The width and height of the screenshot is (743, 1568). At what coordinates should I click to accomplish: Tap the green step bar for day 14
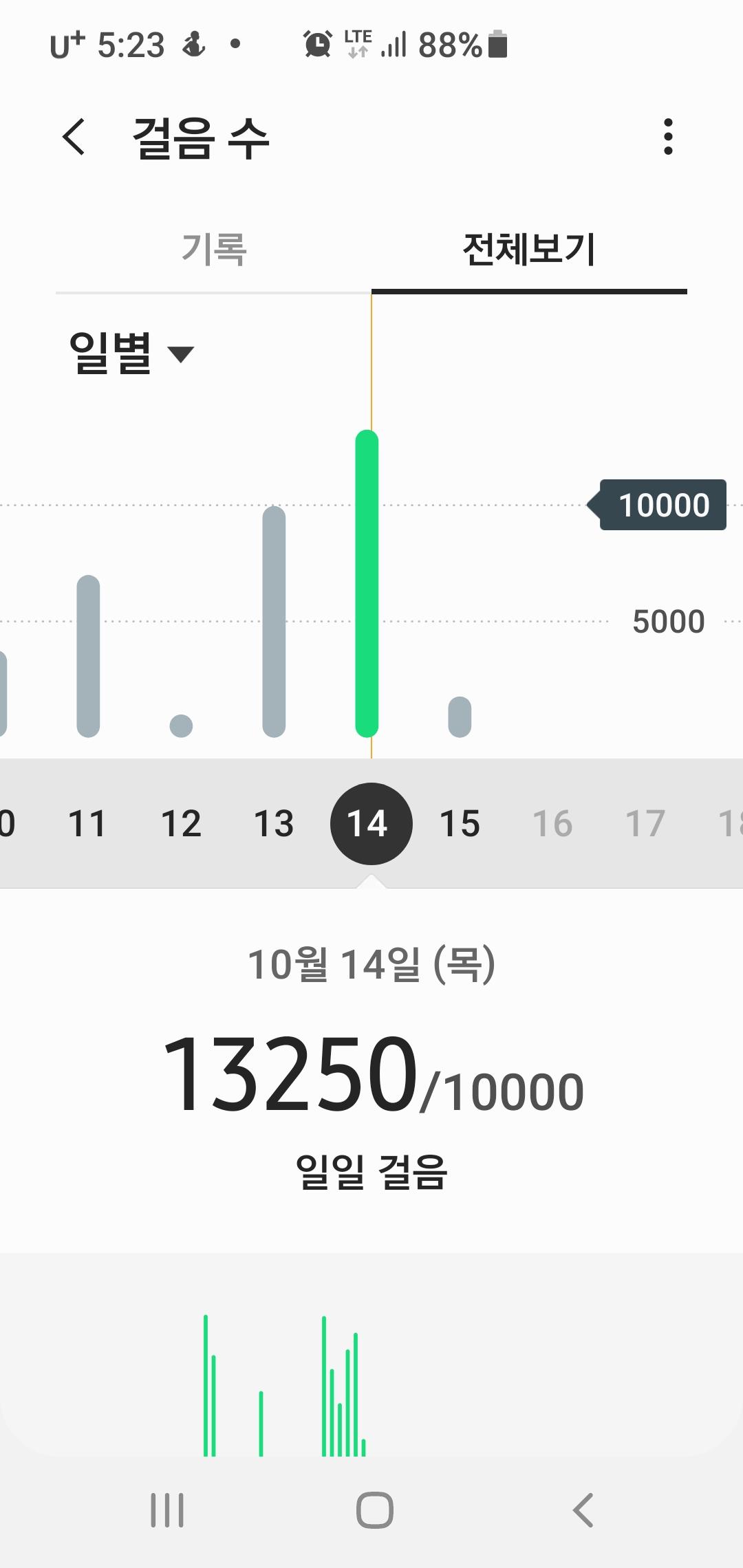point(367,585)
